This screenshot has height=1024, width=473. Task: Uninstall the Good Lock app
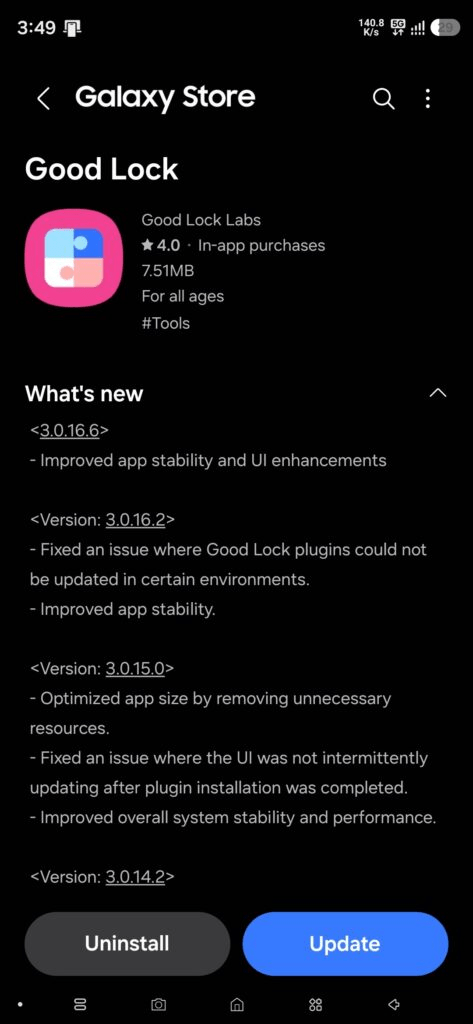pyautogui.click(x=127, y=943)
